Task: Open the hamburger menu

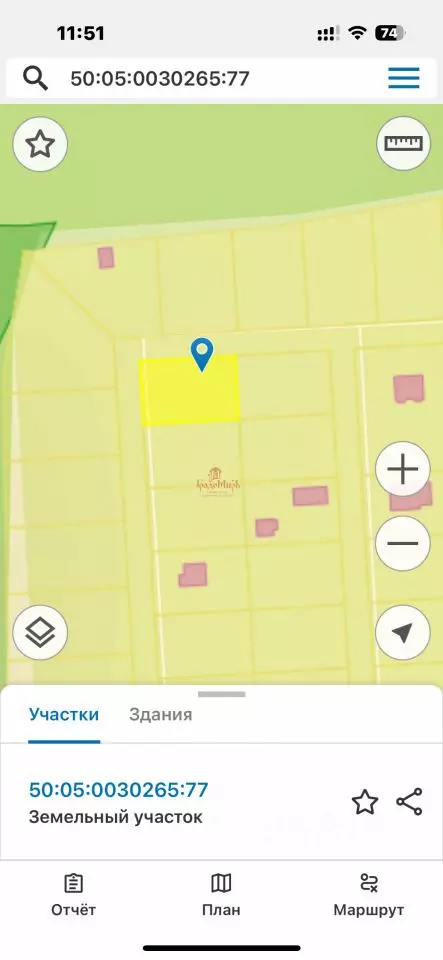Action: pos(404,78)
